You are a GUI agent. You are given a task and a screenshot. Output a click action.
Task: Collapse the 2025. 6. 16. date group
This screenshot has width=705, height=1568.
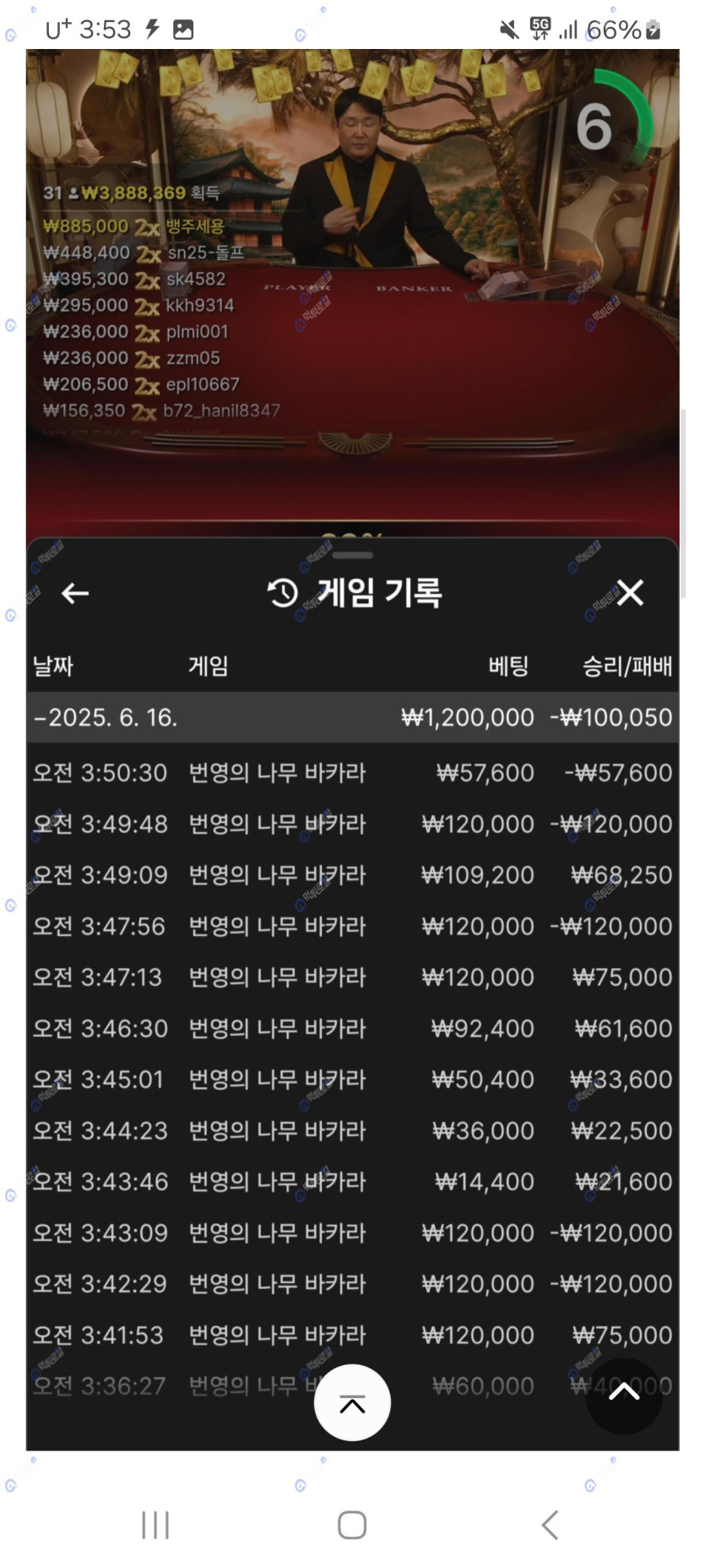click(x=106, y=717)
